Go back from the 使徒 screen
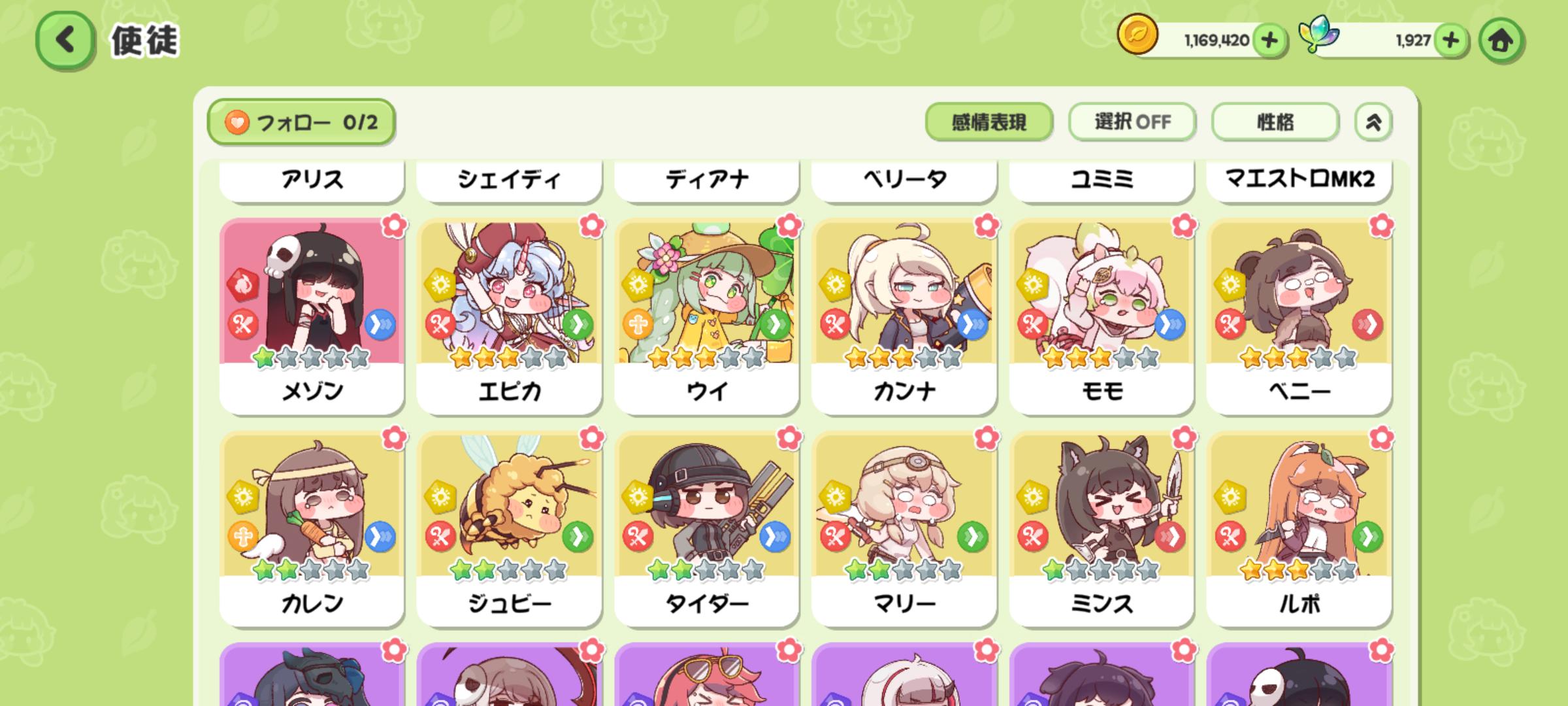The image size is (1568, 706). [x=65, y=41]
